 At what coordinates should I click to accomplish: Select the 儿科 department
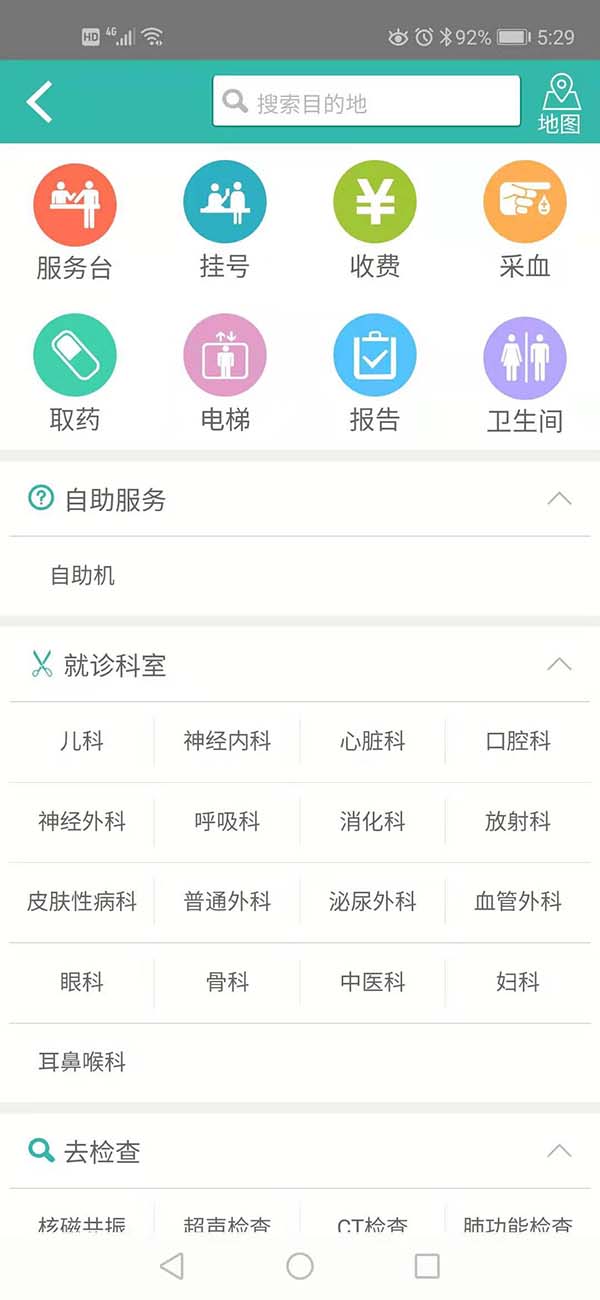pyautogui.click(x=82, y=742)
